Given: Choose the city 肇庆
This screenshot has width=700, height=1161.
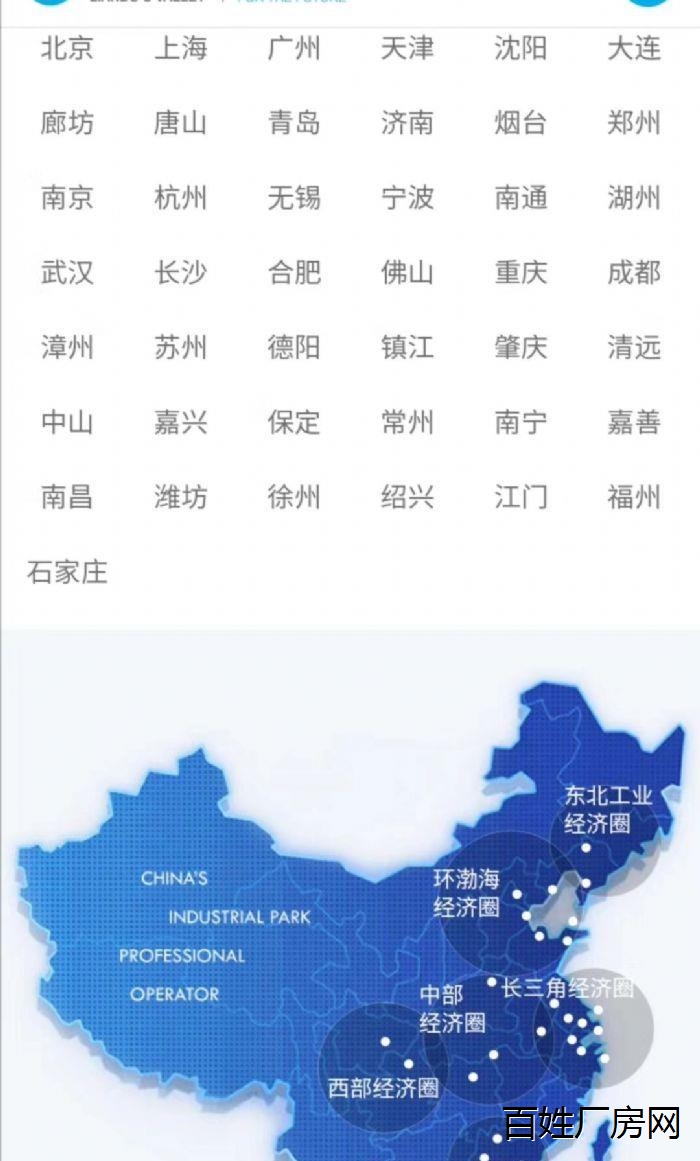Looking at the screenshot, I should (521, 347).
